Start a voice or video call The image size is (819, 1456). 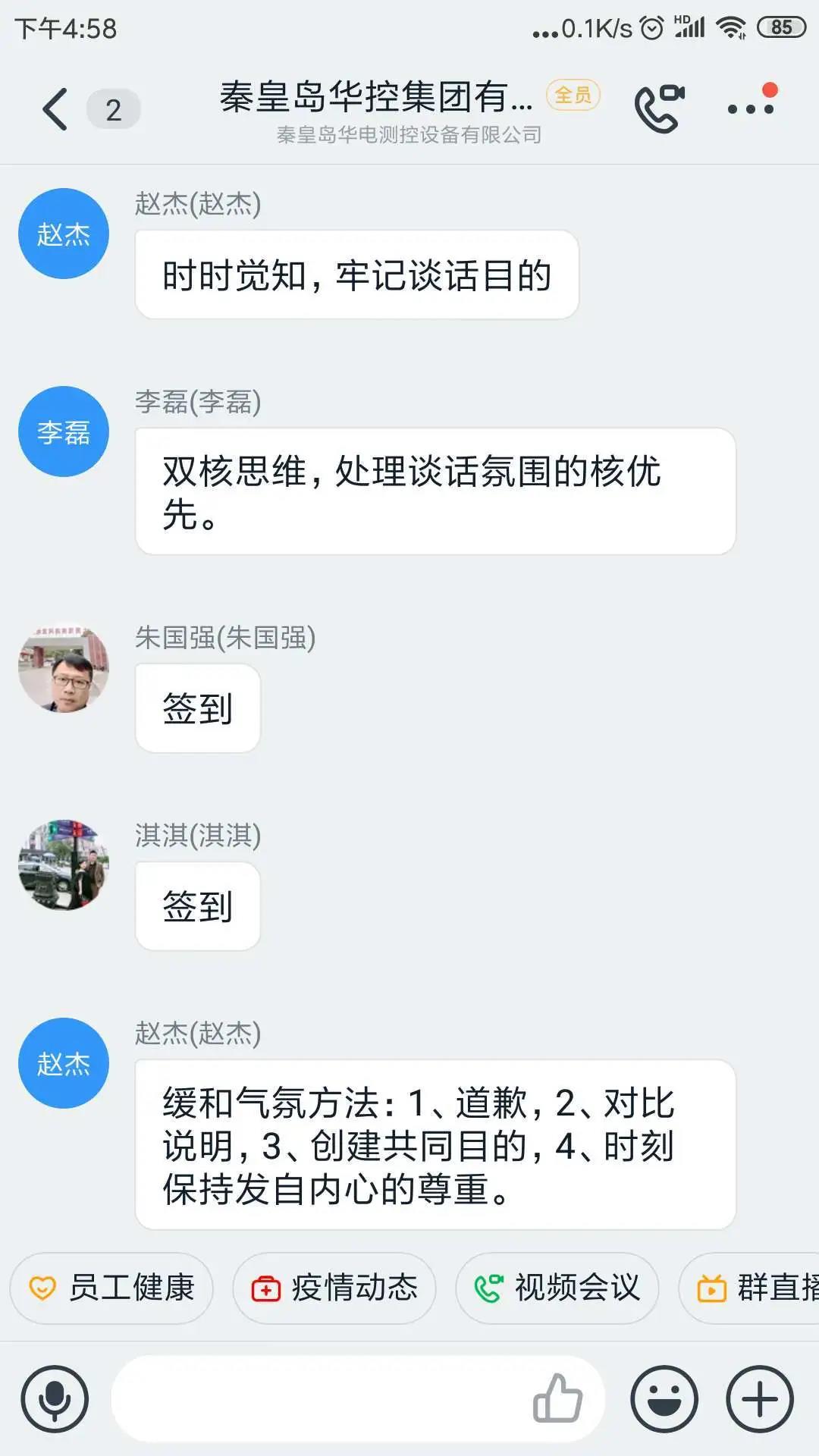658,108
